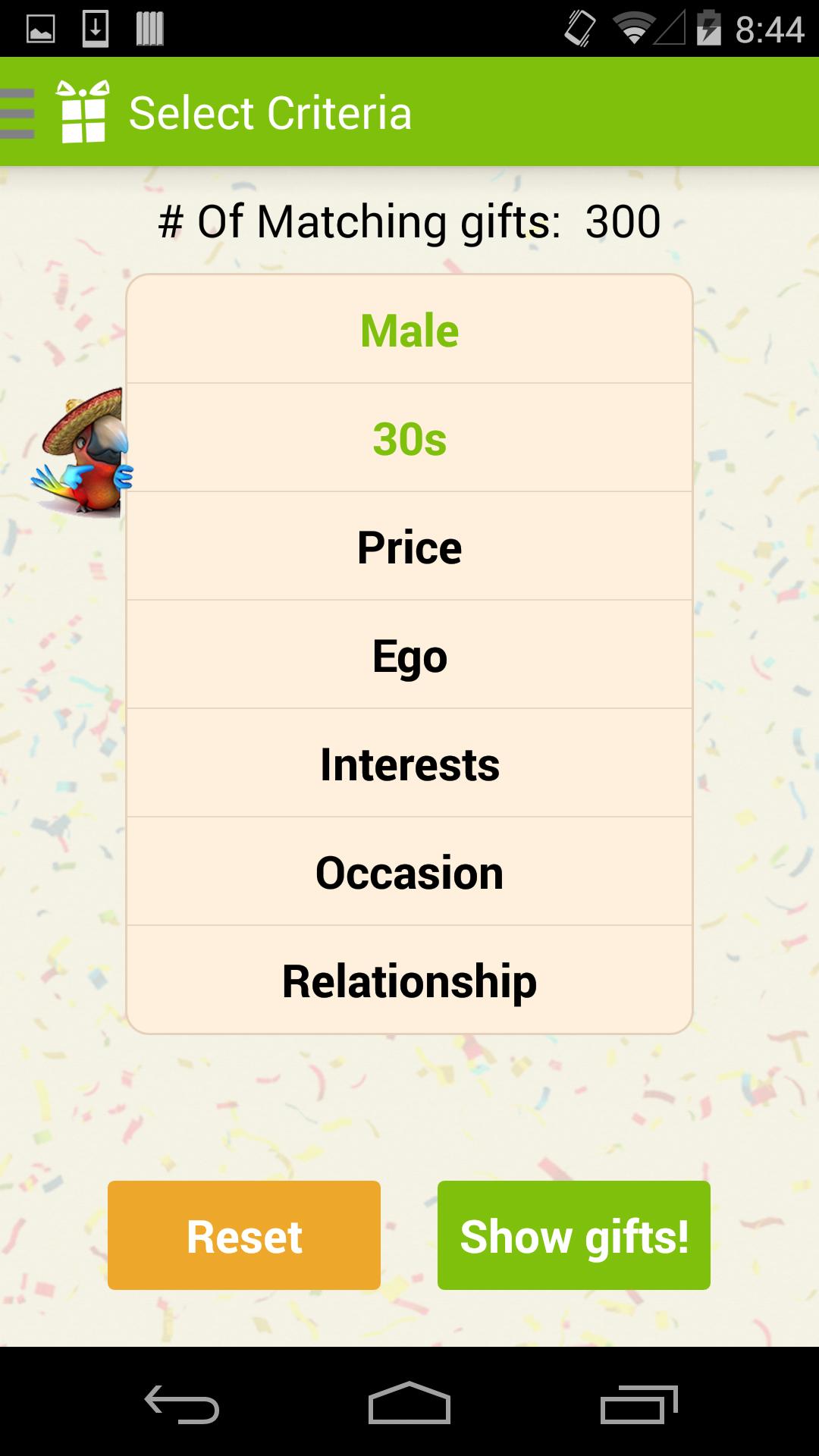Tap the Select Criteria title
Screen dimensions: 819x1456
pos(270,112)
